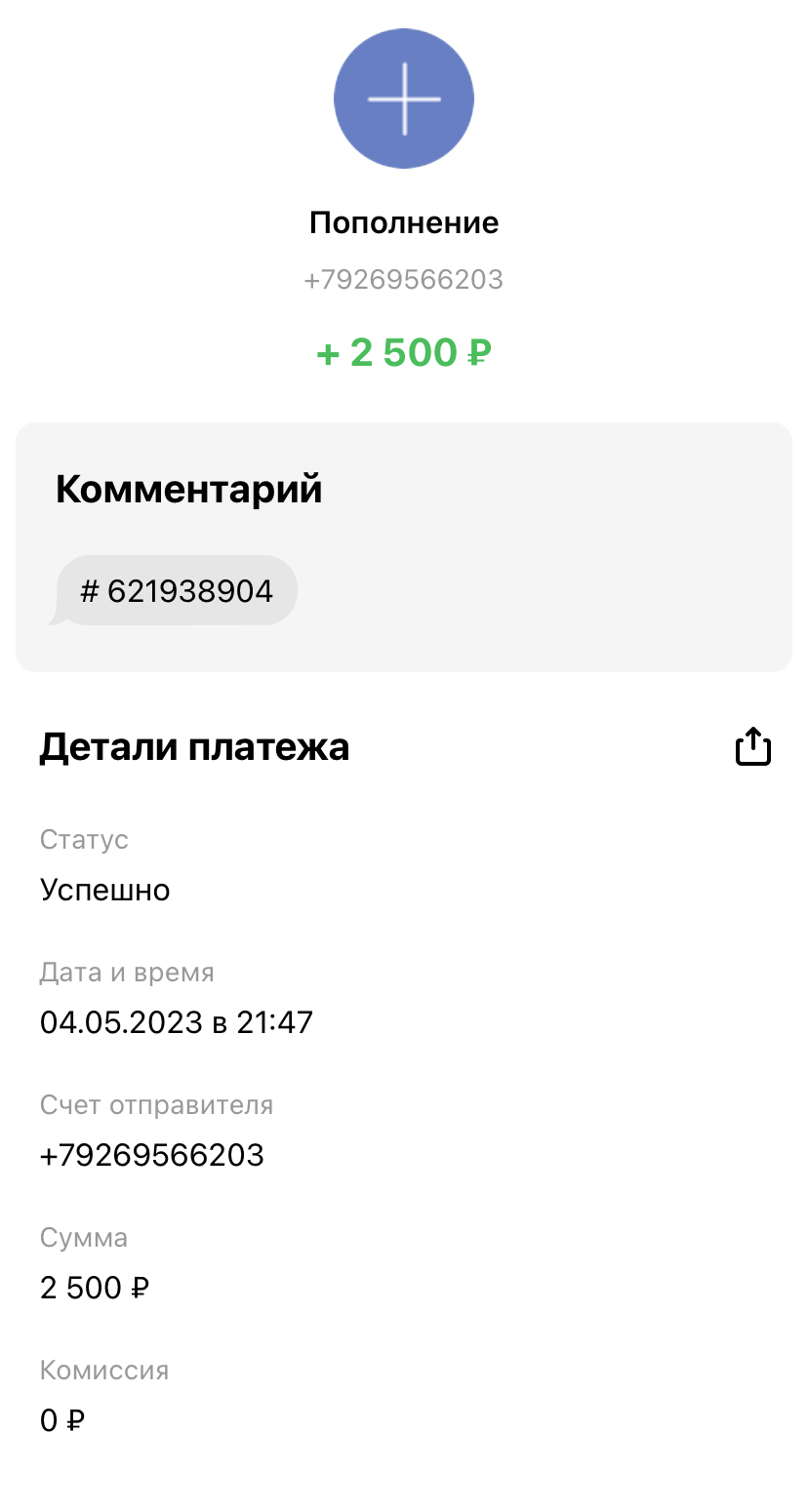Share the payment details

pyautogui.click(x=752, y=747)
